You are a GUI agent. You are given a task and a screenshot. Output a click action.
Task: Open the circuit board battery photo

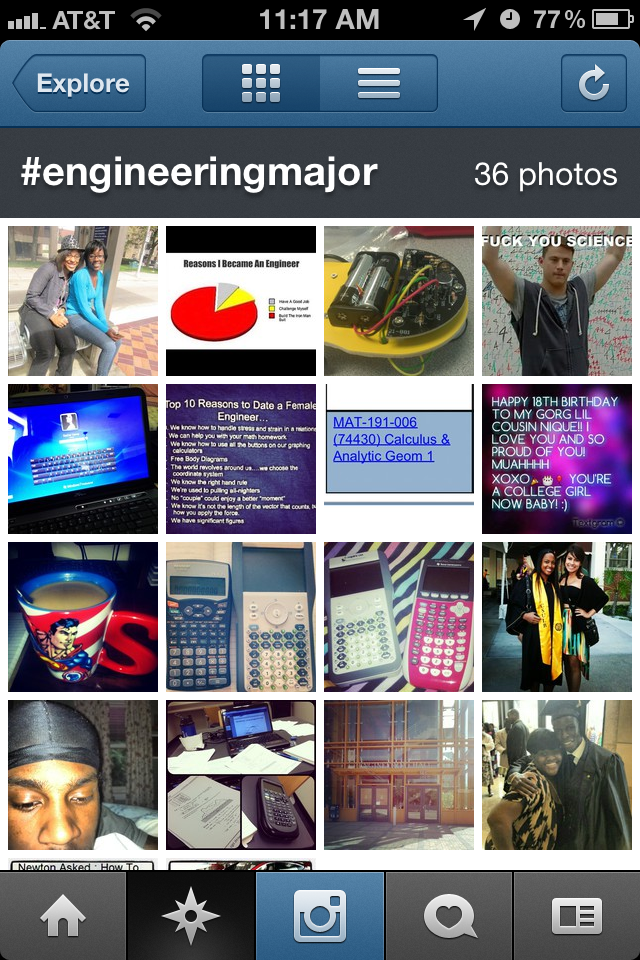click(x=399, y=301)
